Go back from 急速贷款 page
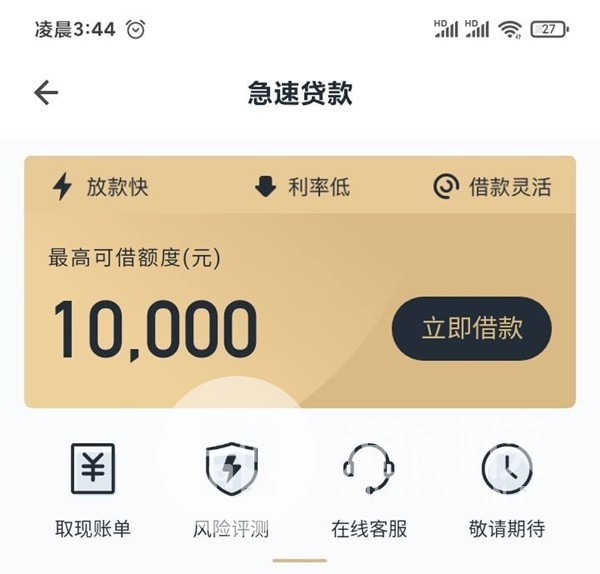Viewport: 600px width, 574px height. pyautogui.click(x=46, y=93)
